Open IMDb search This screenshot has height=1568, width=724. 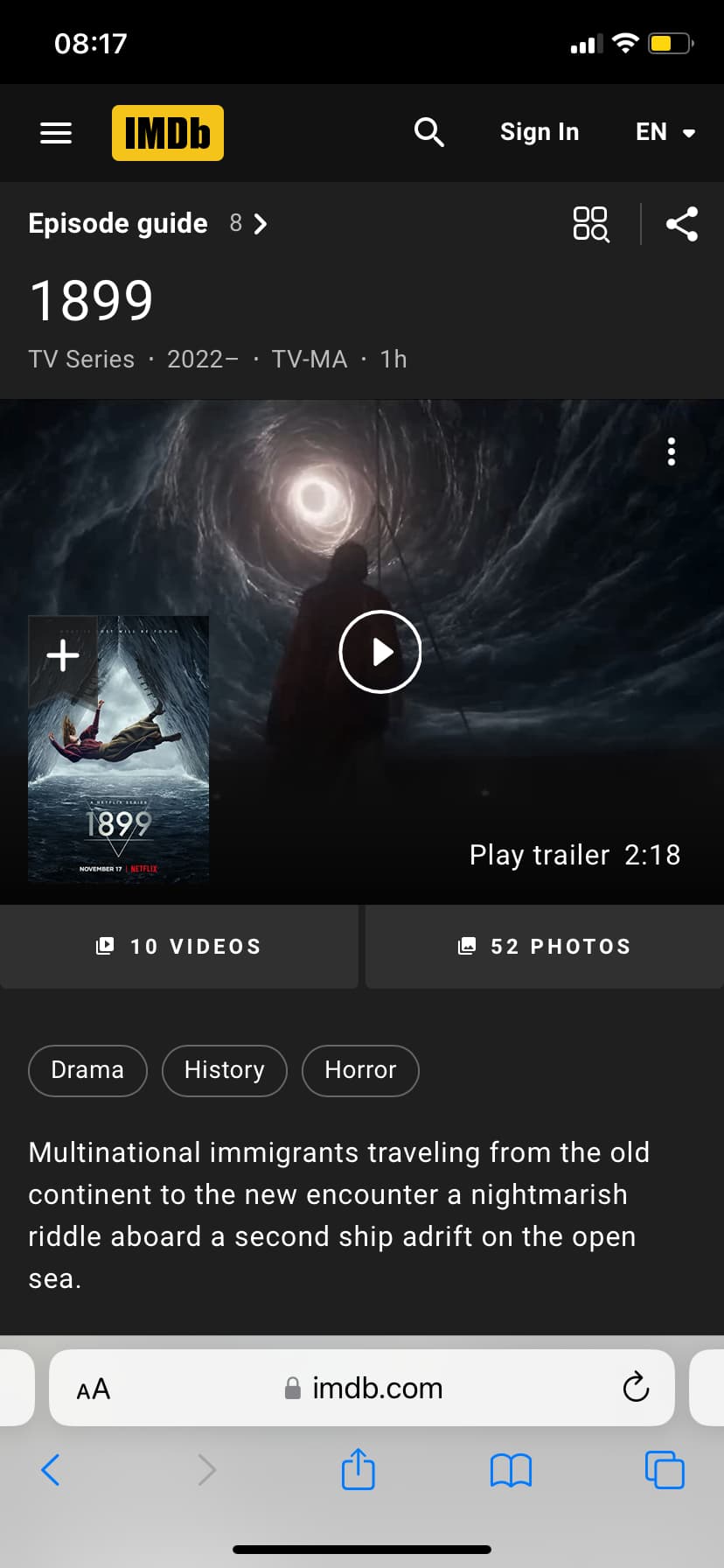[428, 132]
